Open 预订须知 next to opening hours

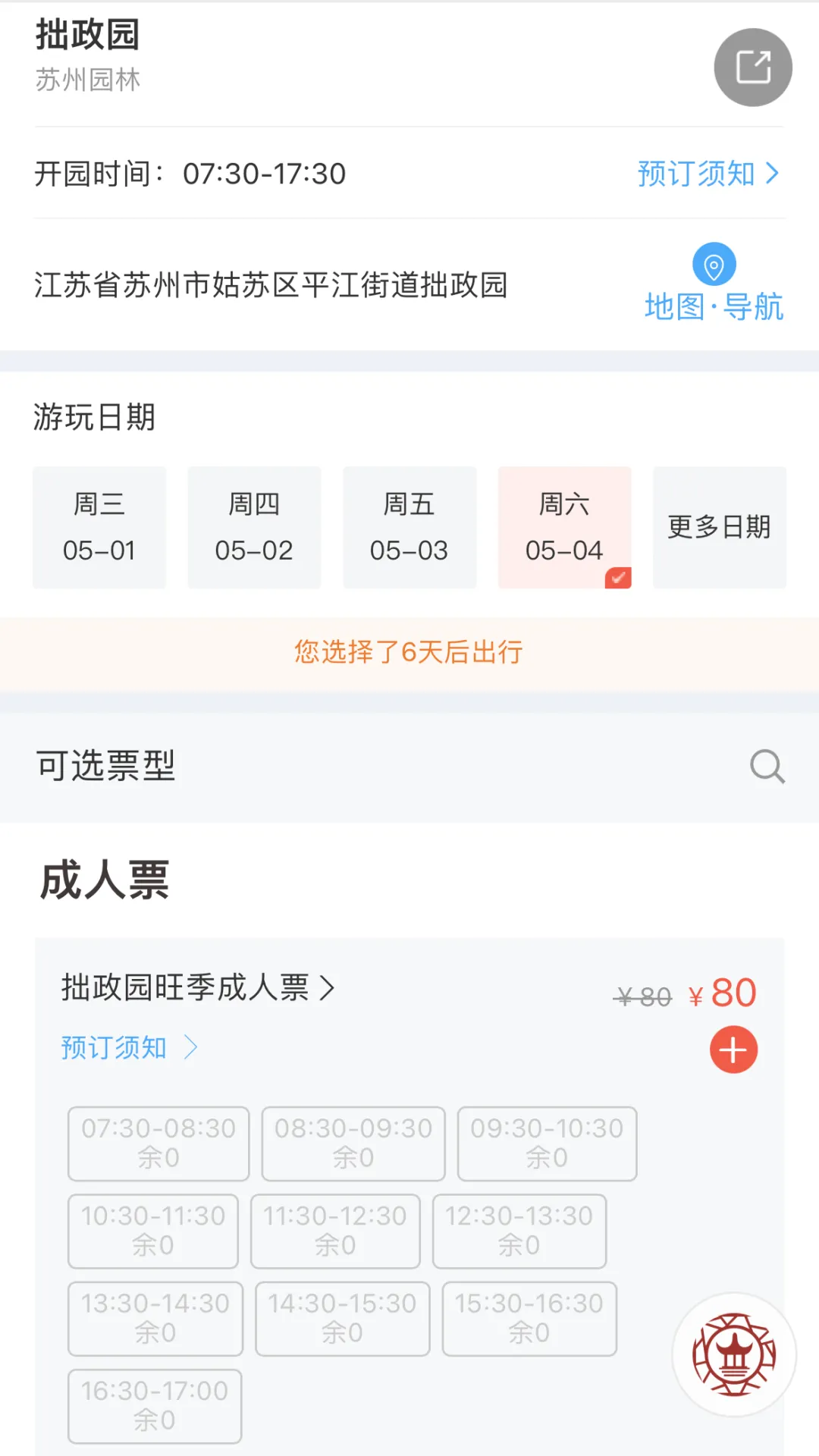click(x=708, y=174)
